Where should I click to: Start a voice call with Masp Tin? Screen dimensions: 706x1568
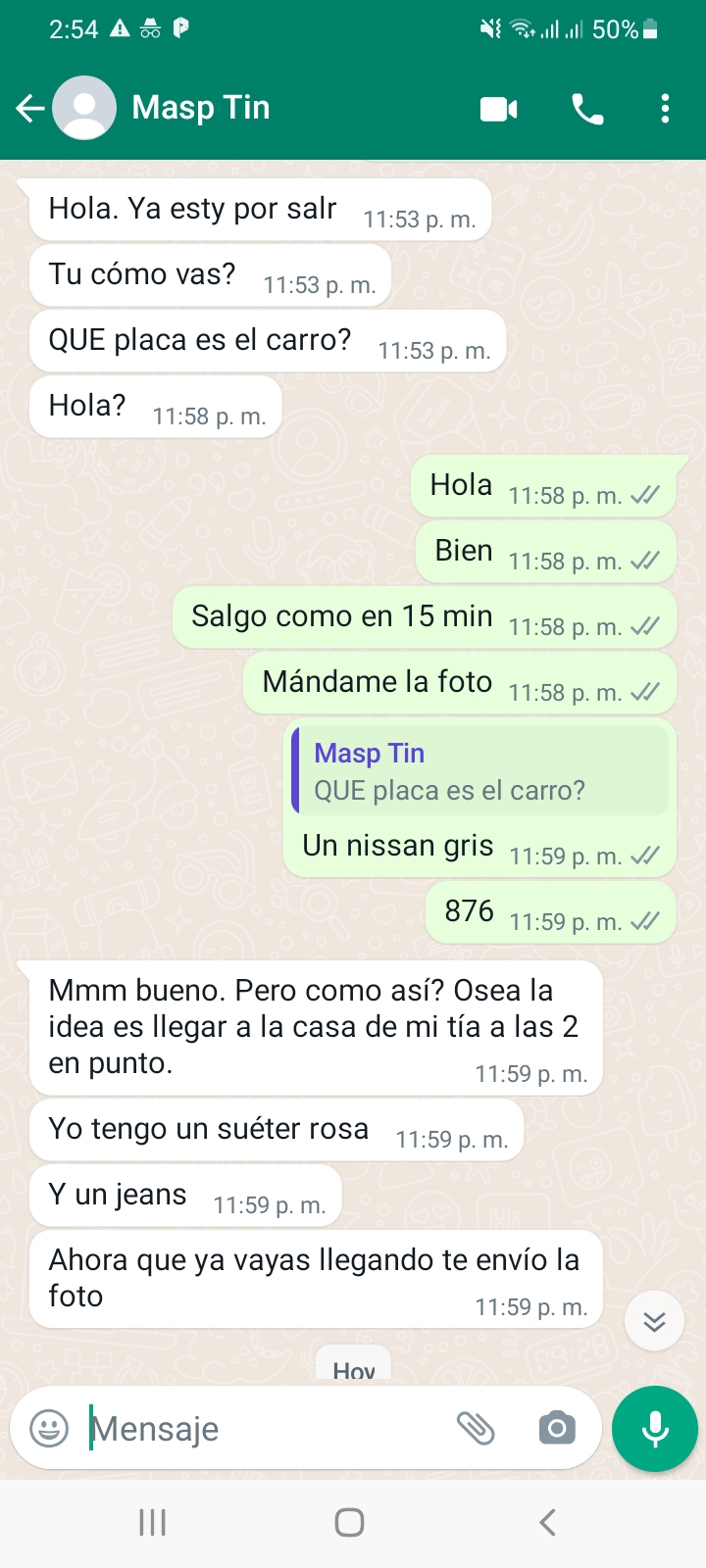pos(587,109)
